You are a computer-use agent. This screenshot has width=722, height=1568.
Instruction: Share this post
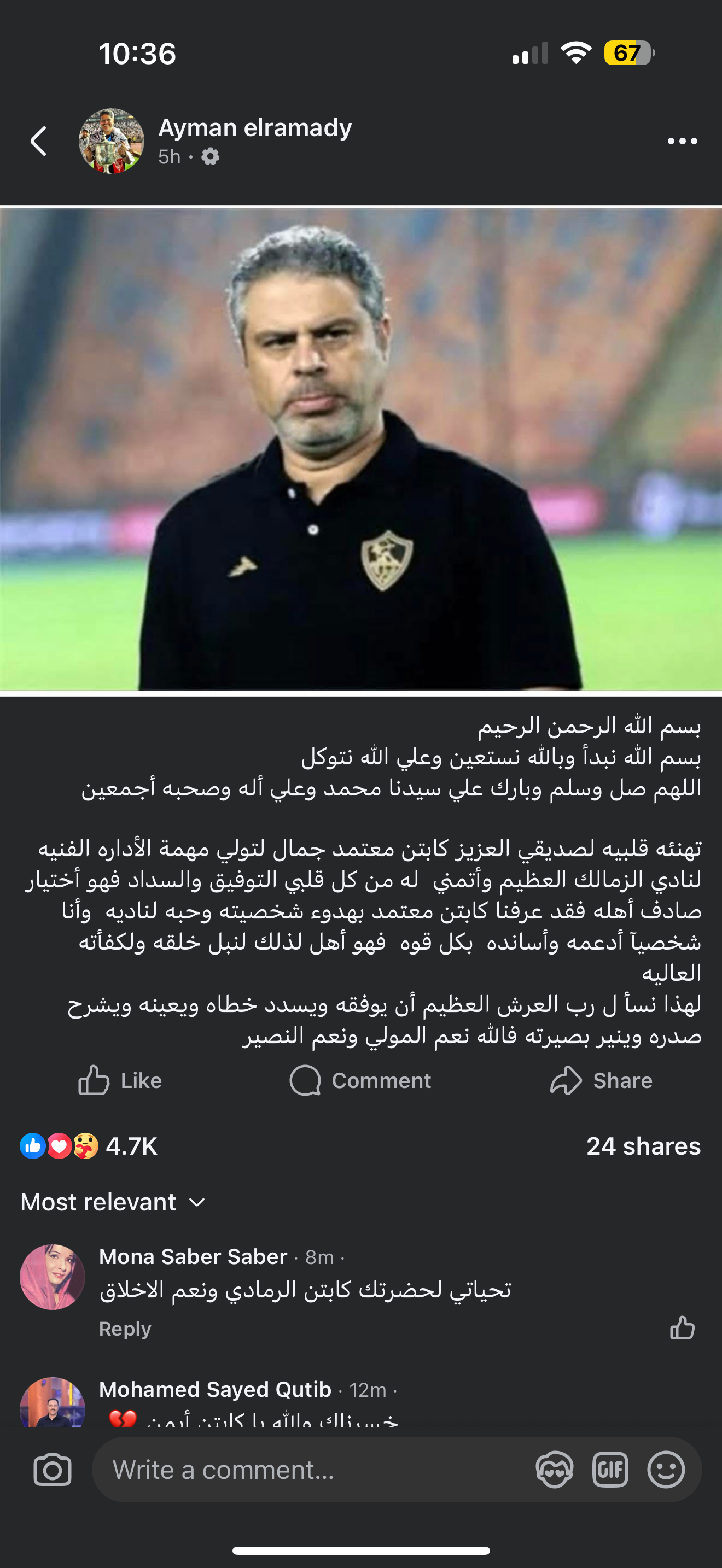point(601,1080)
